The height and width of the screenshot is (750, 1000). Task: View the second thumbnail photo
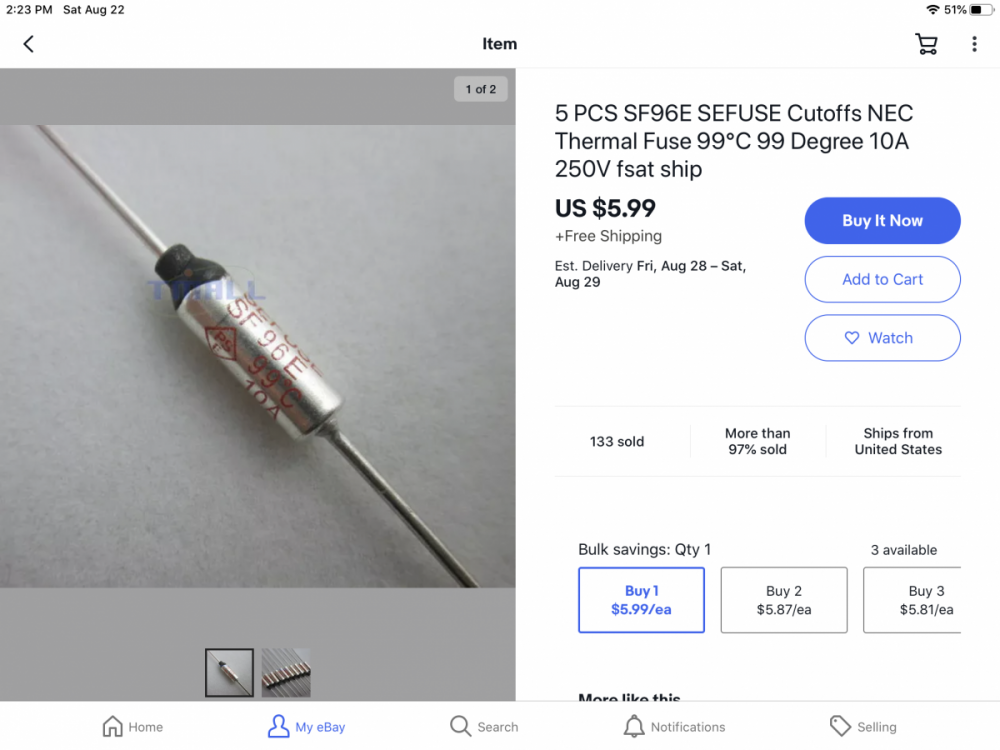click(286, 673)
